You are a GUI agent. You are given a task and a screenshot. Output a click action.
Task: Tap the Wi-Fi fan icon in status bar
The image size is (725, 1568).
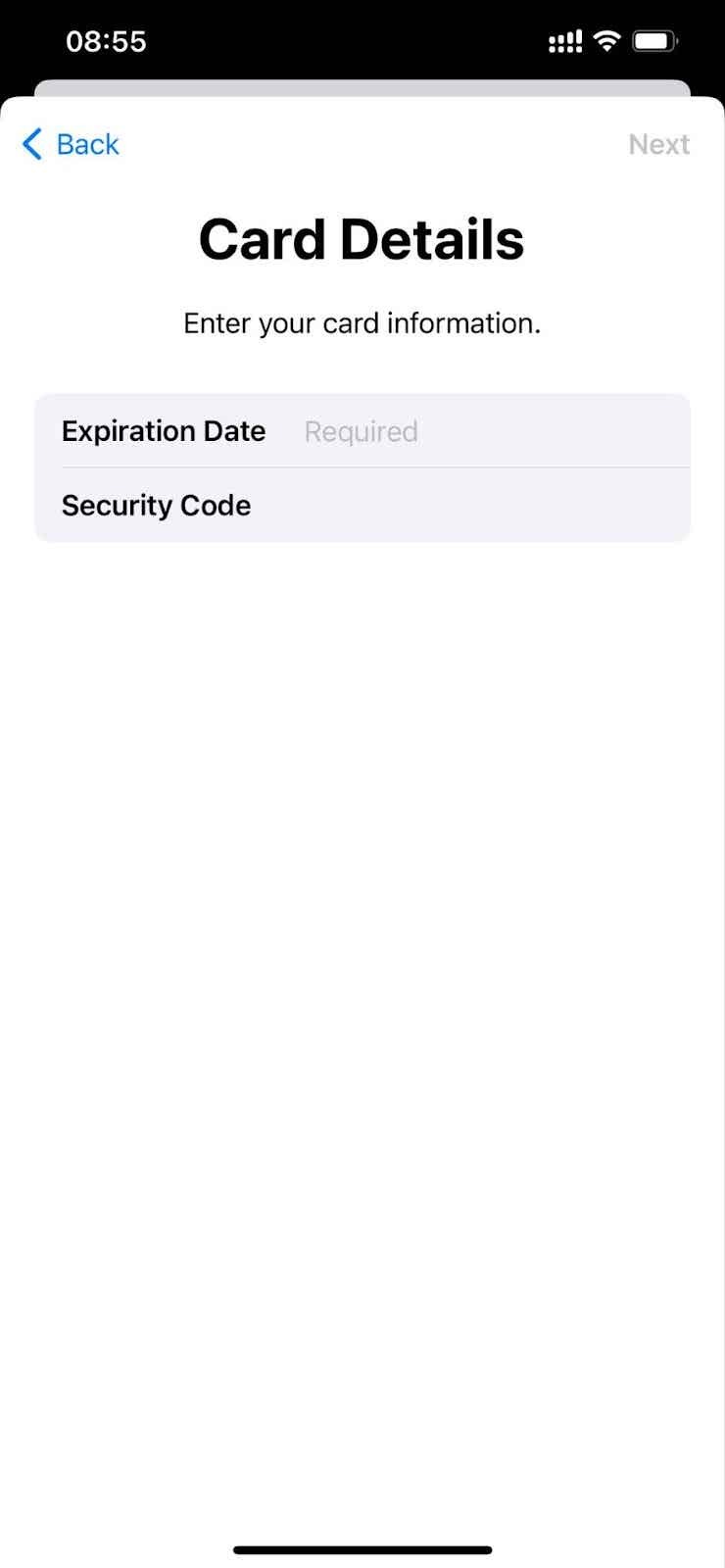point(606,40)
